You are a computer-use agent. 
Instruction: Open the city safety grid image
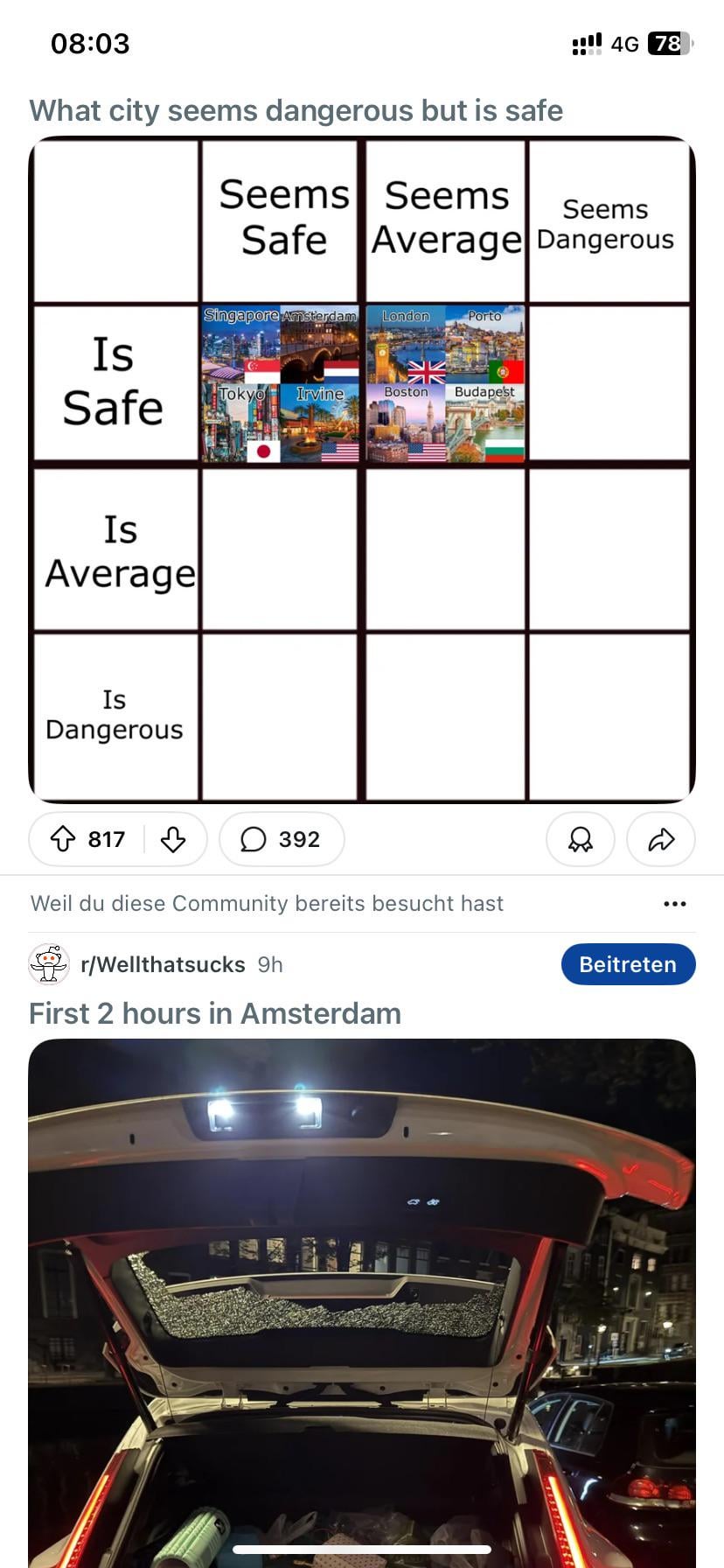tap(362, 469)
